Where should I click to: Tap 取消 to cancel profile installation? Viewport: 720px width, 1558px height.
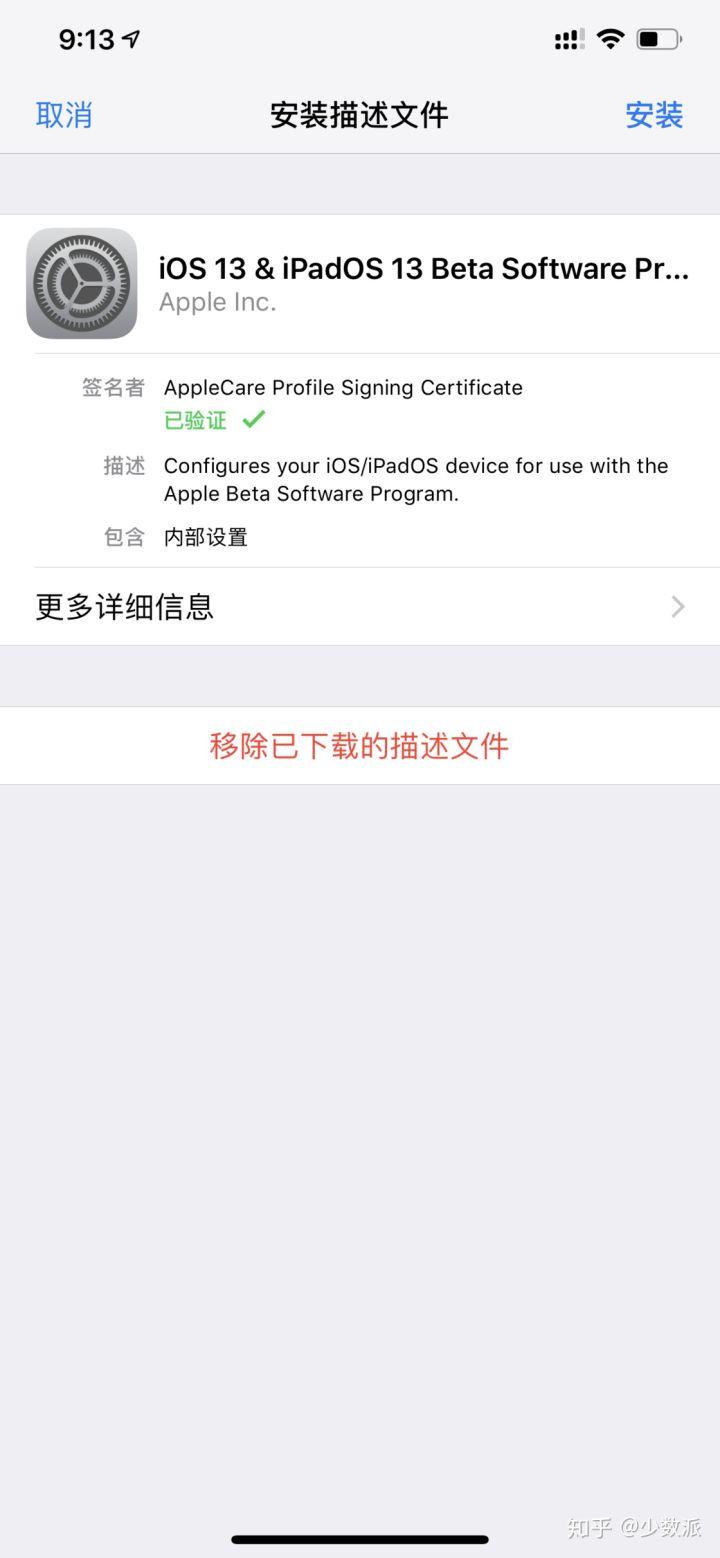click(x=64, y=115)
